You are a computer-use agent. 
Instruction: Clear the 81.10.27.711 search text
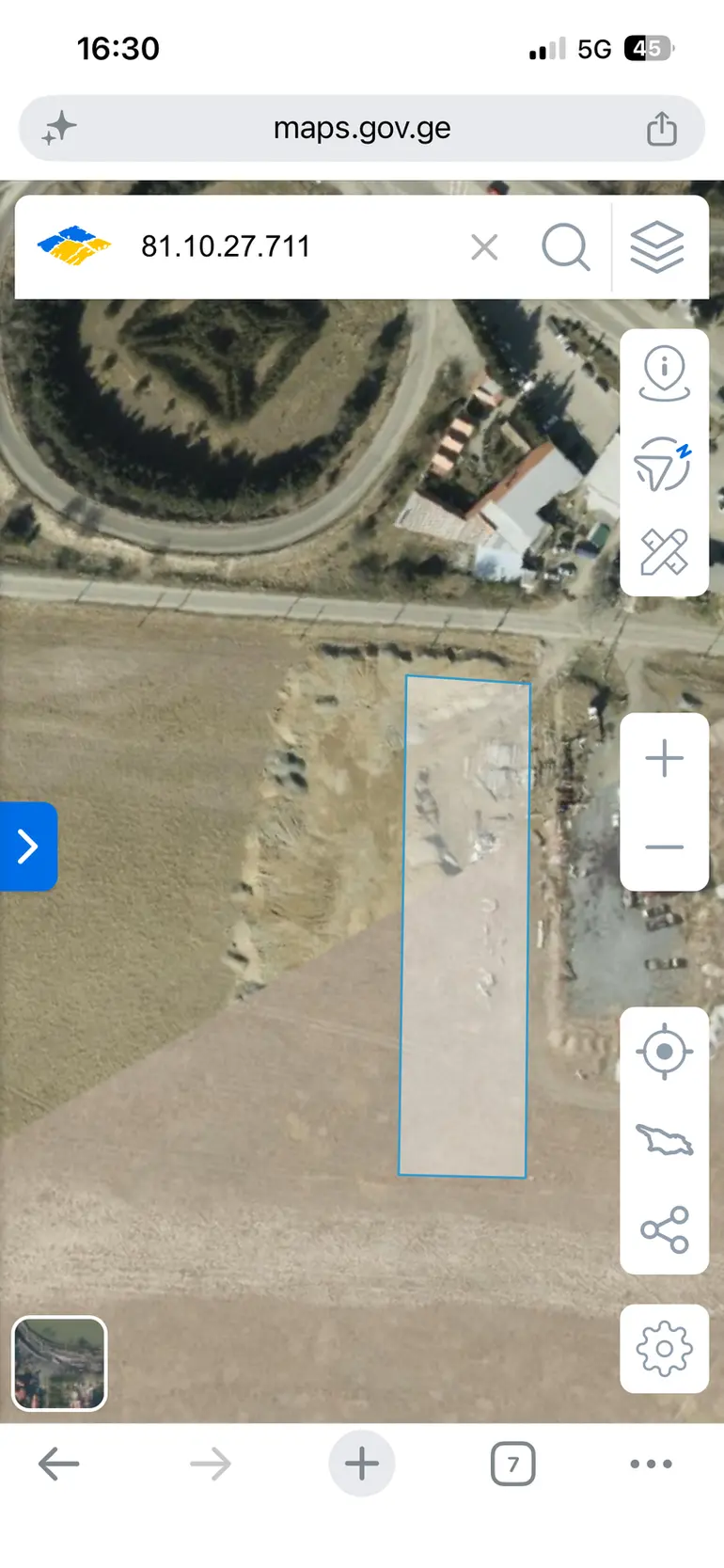[484, 247]
